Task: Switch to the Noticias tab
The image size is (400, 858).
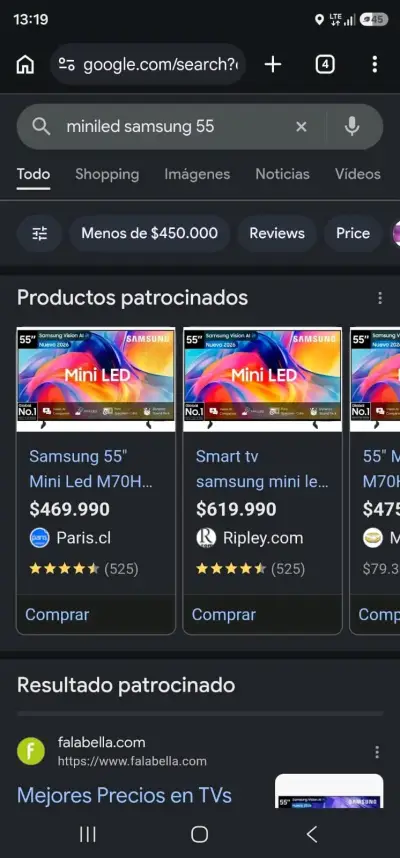Action: pyautogui.click(x=282, y=175)
